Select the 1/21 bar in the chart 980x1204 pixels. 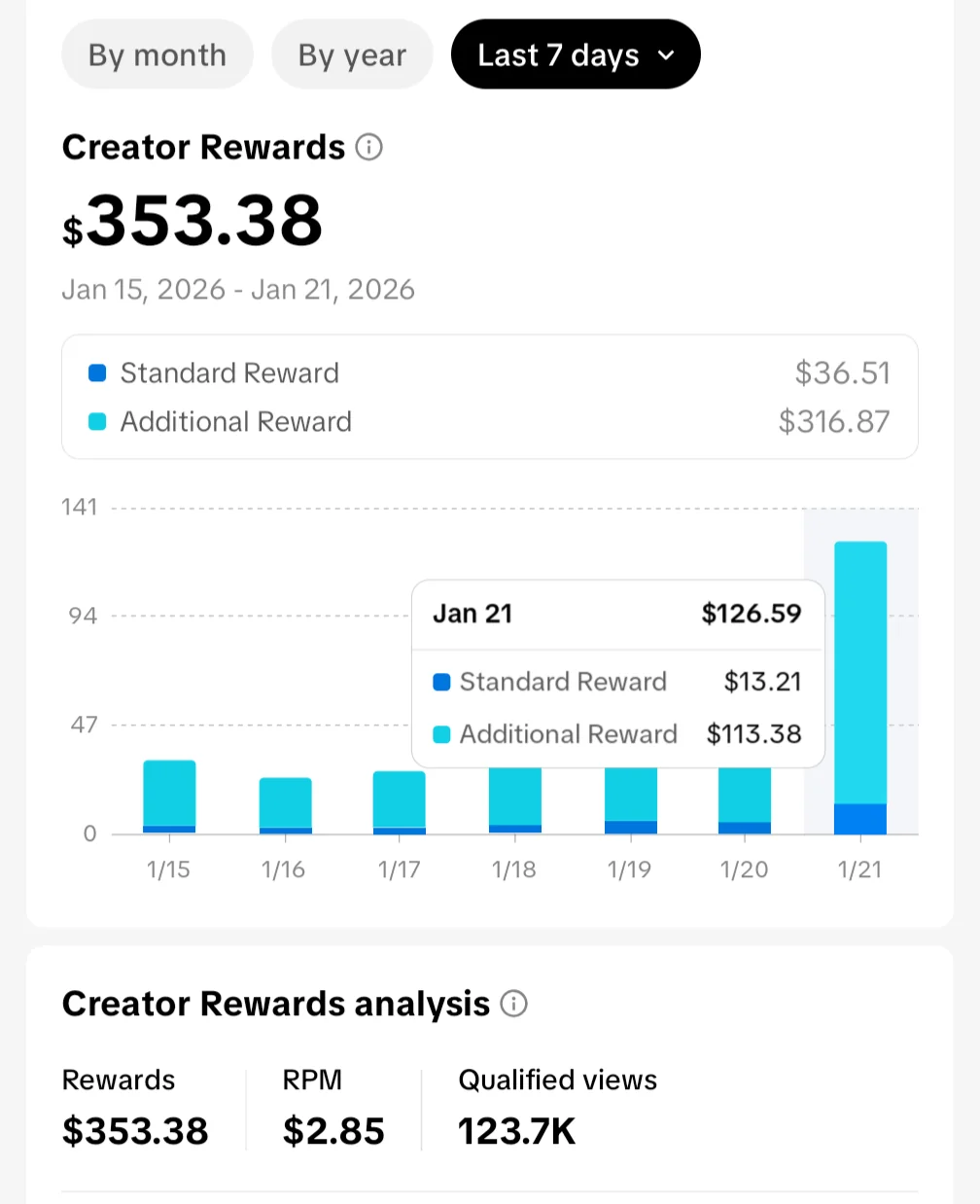pos(860,688)
